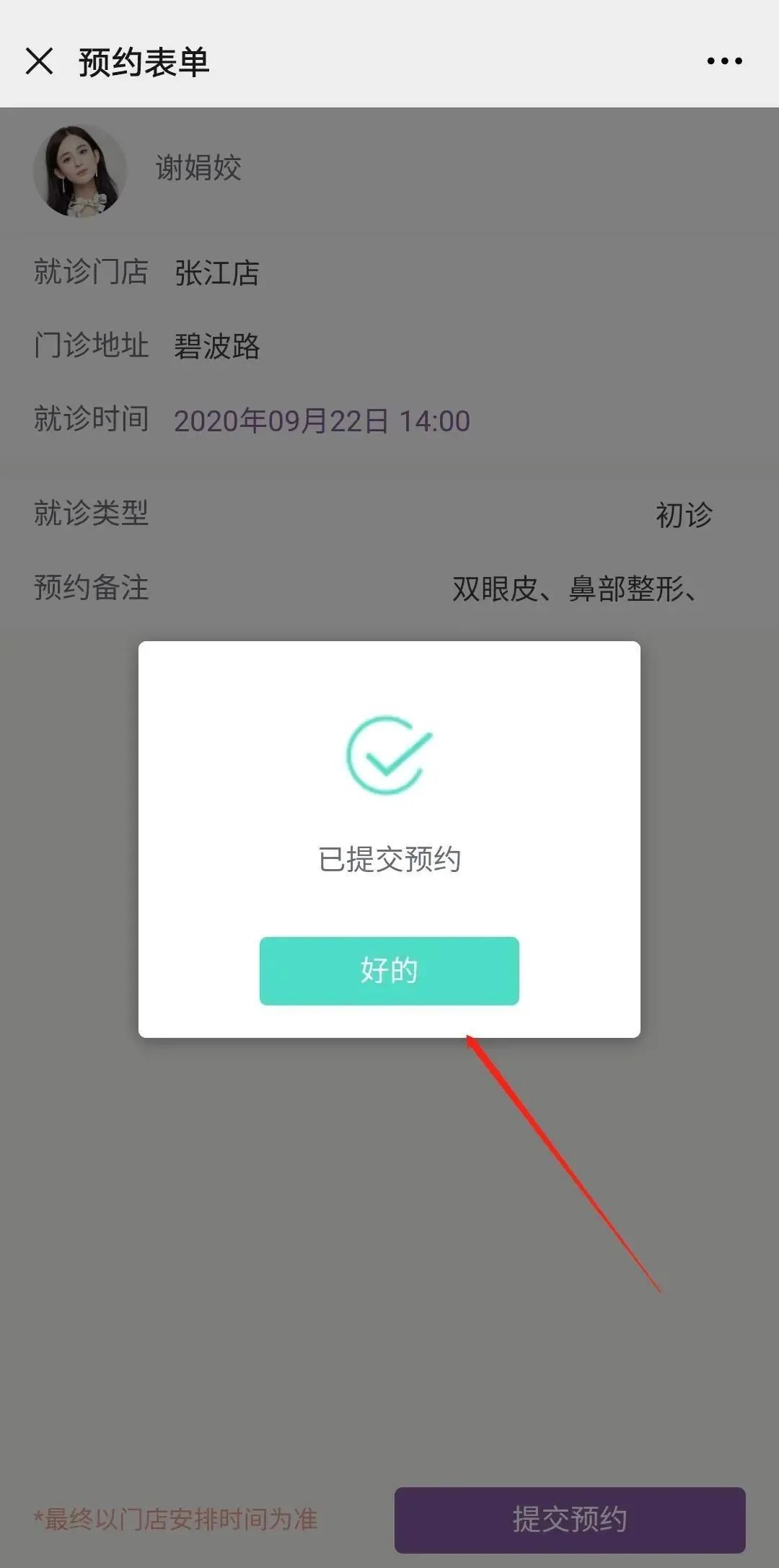Confirm the dialog with 好的
Screen dimensions: 779x1568
[389, 971]
